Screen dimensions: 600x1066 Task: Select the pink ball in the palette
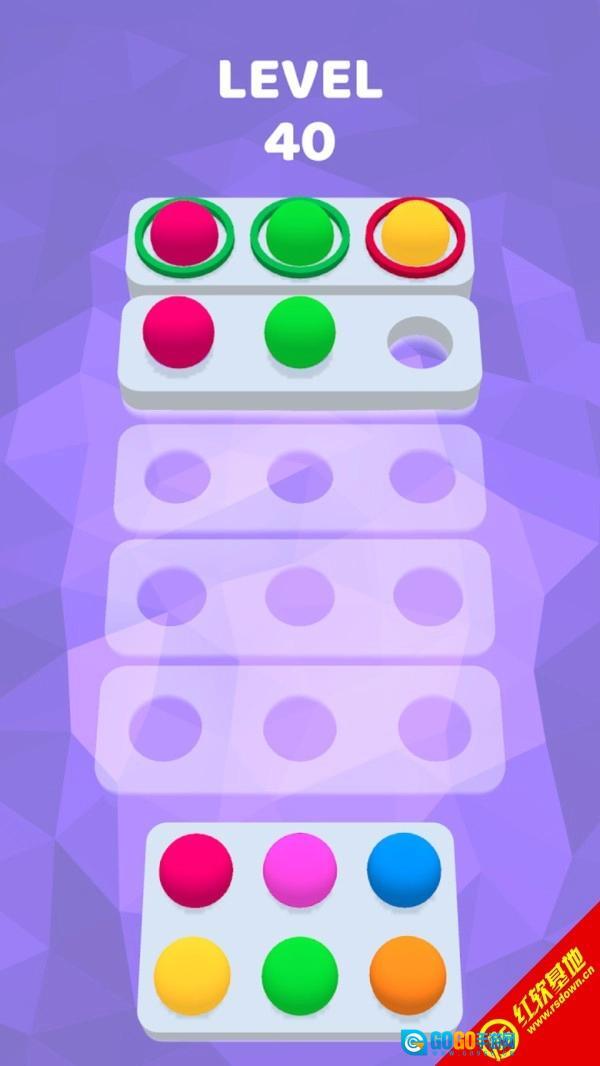pyautogui.click(x=300, y=869)
